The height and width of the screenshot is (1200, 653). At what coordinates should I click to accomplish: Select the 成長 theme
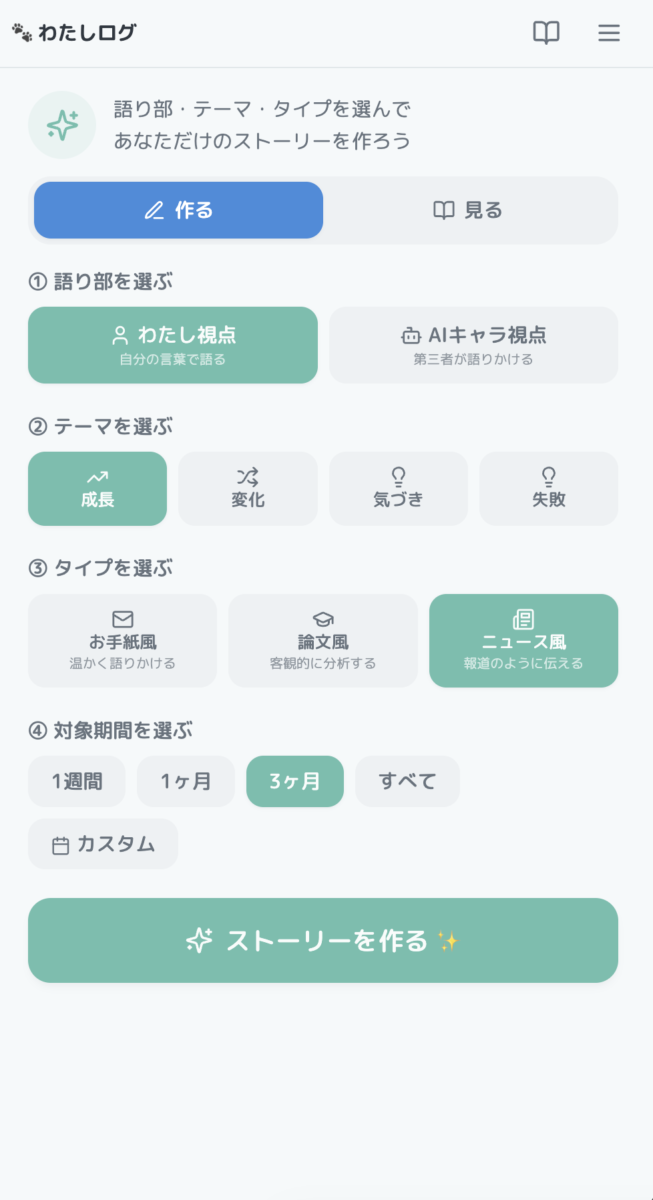coord(97,489)
